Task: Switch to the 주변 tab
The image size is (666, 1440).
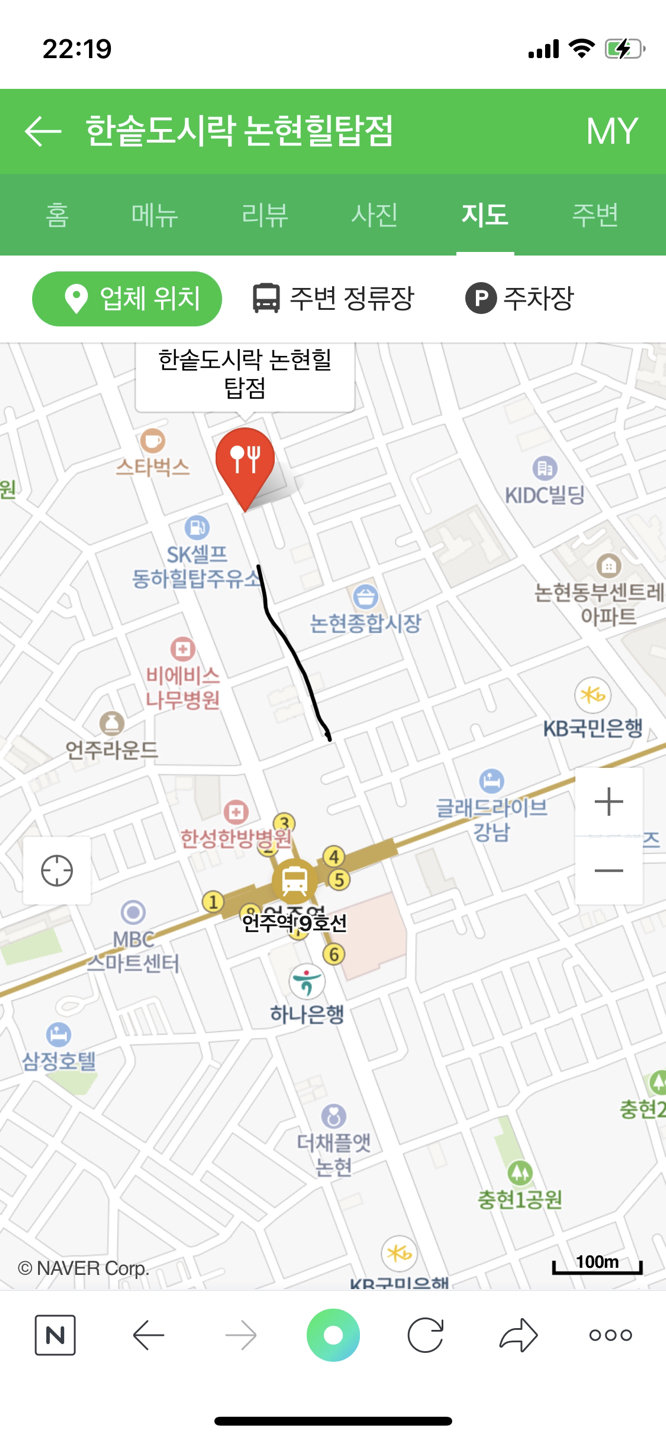Action: 595,215
